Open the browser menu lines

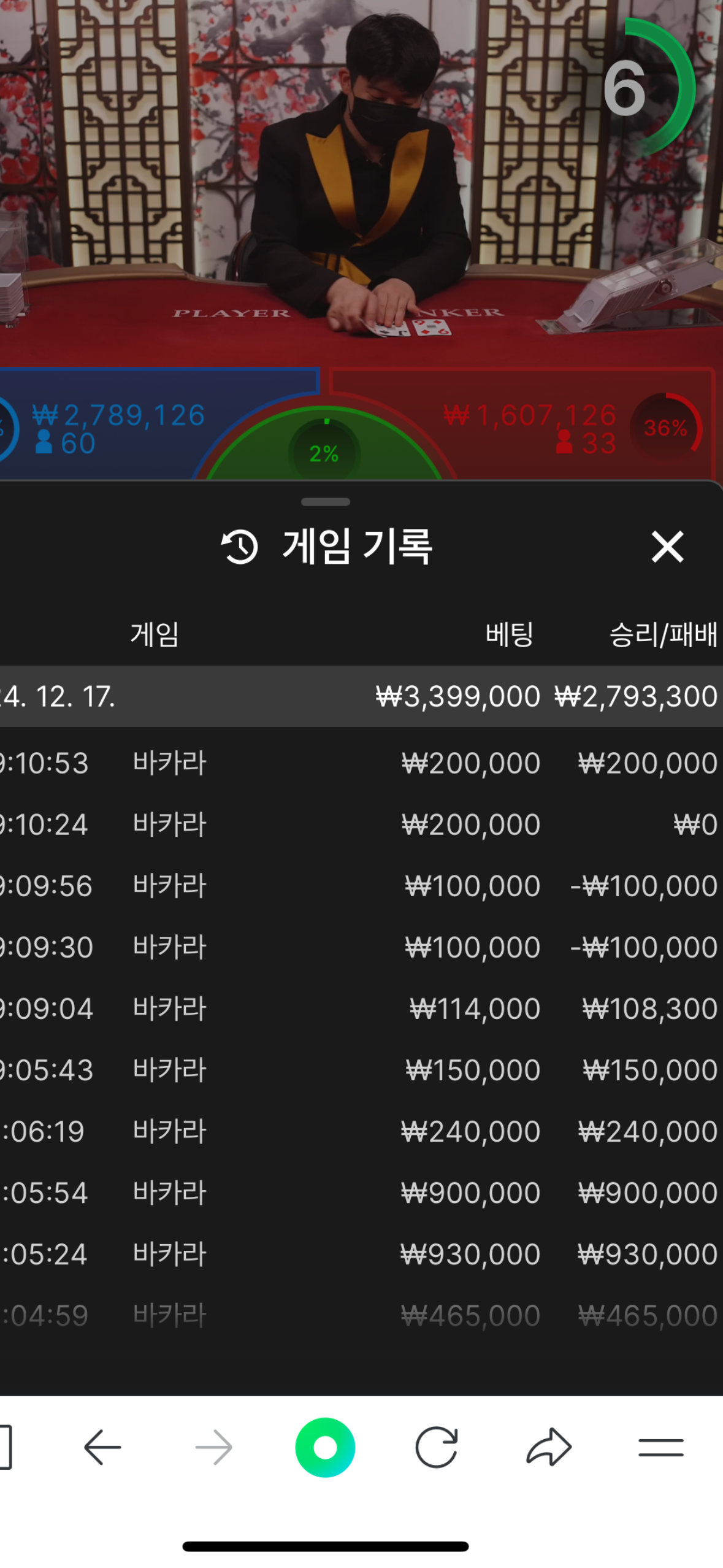660,1447
